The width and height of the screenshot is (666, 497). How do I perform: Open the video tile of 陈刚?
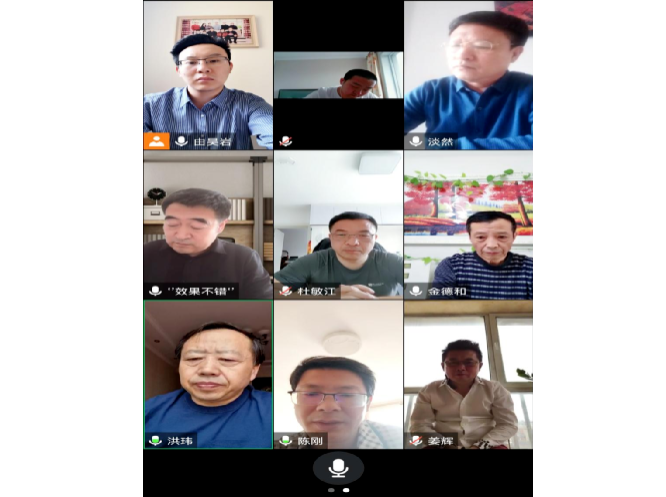point(338,375)
